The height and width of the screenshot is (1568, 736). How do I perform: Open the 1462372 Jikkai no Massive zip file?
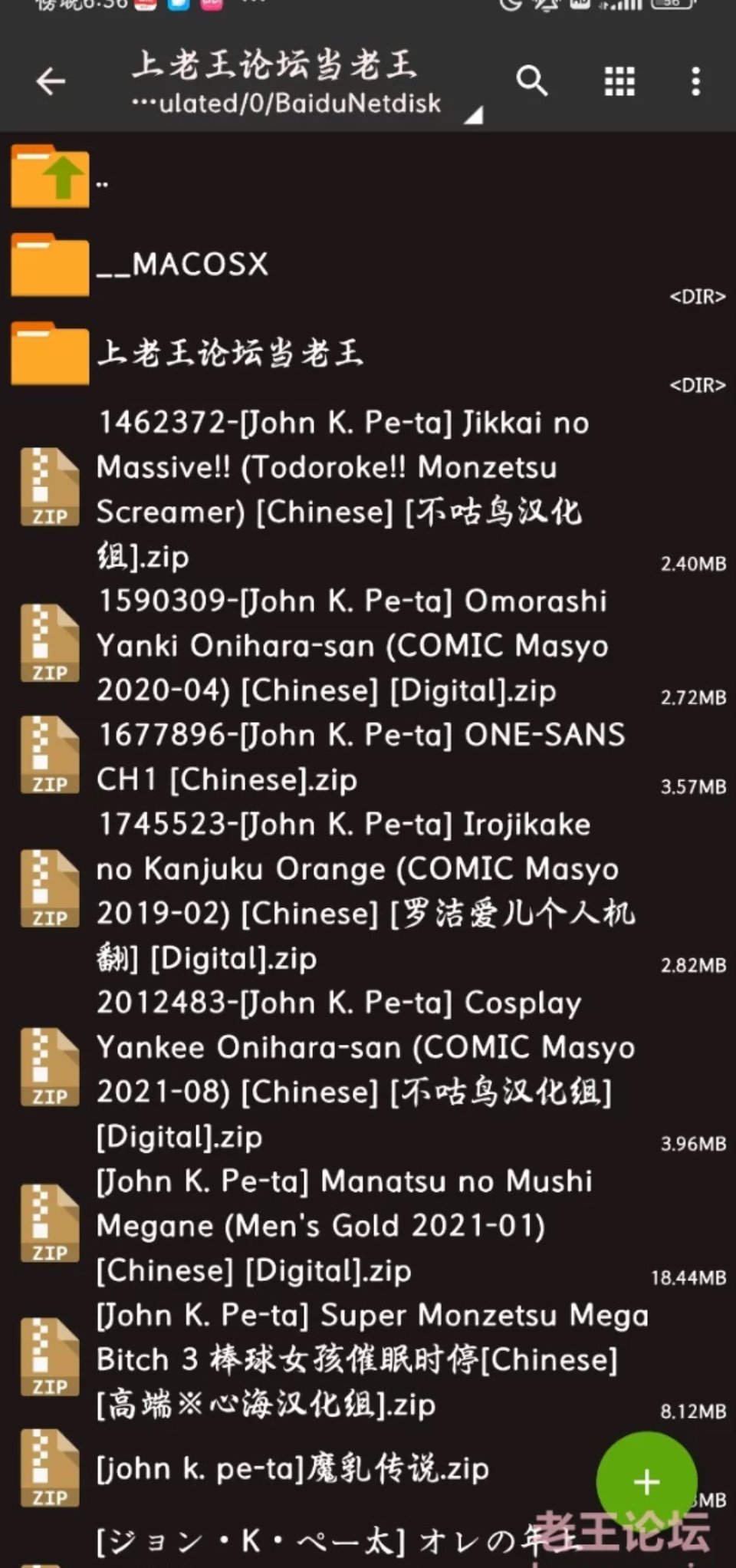(x=368, y=489)
